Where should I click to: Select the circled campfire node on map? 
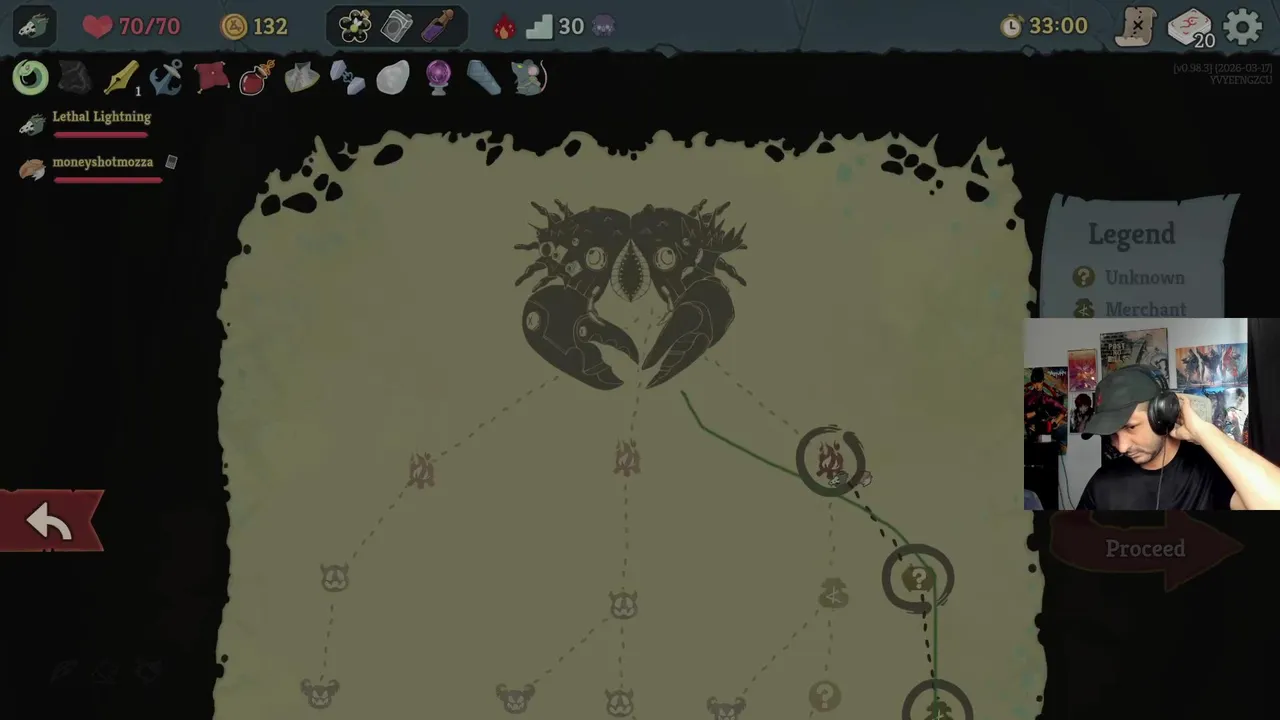point(830,461)
